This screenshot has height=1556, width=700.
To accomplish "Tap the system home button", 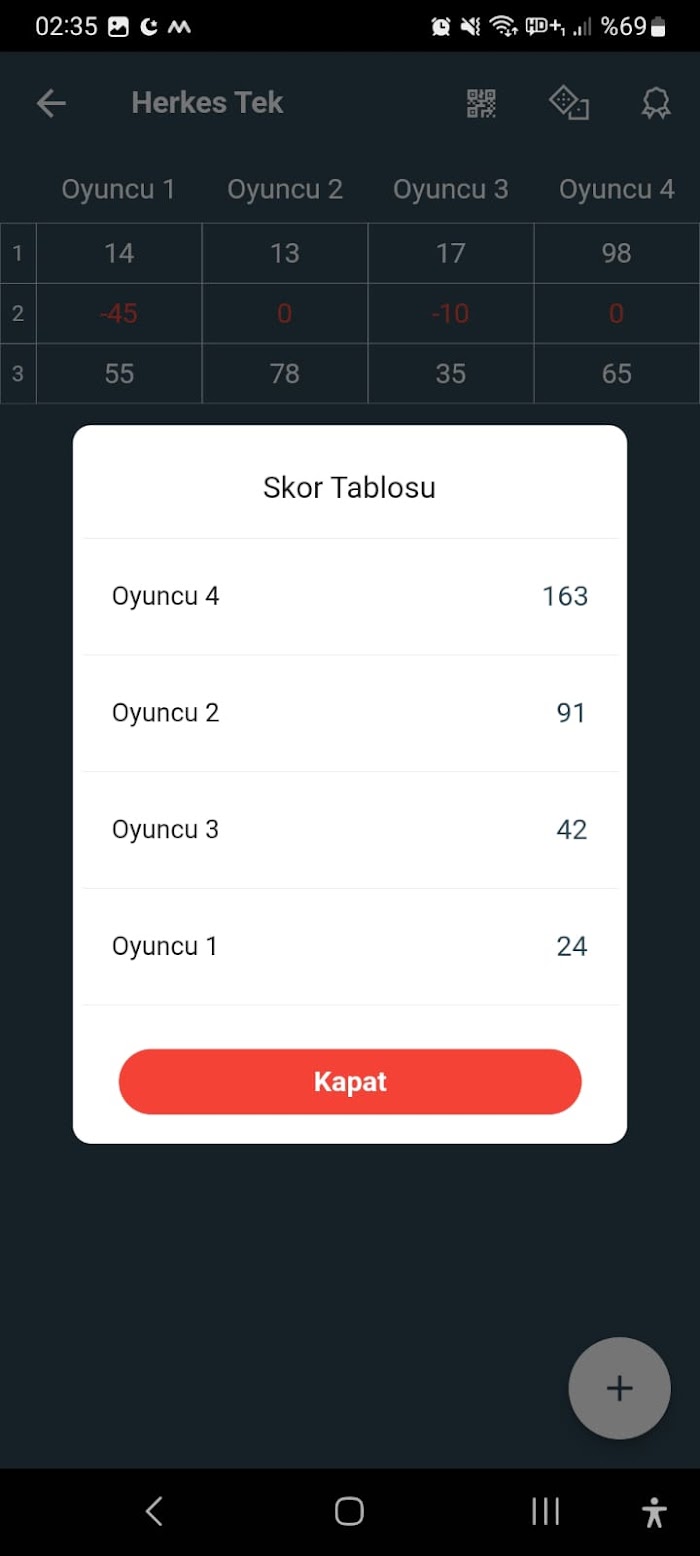I will [x=349, y=1511].
